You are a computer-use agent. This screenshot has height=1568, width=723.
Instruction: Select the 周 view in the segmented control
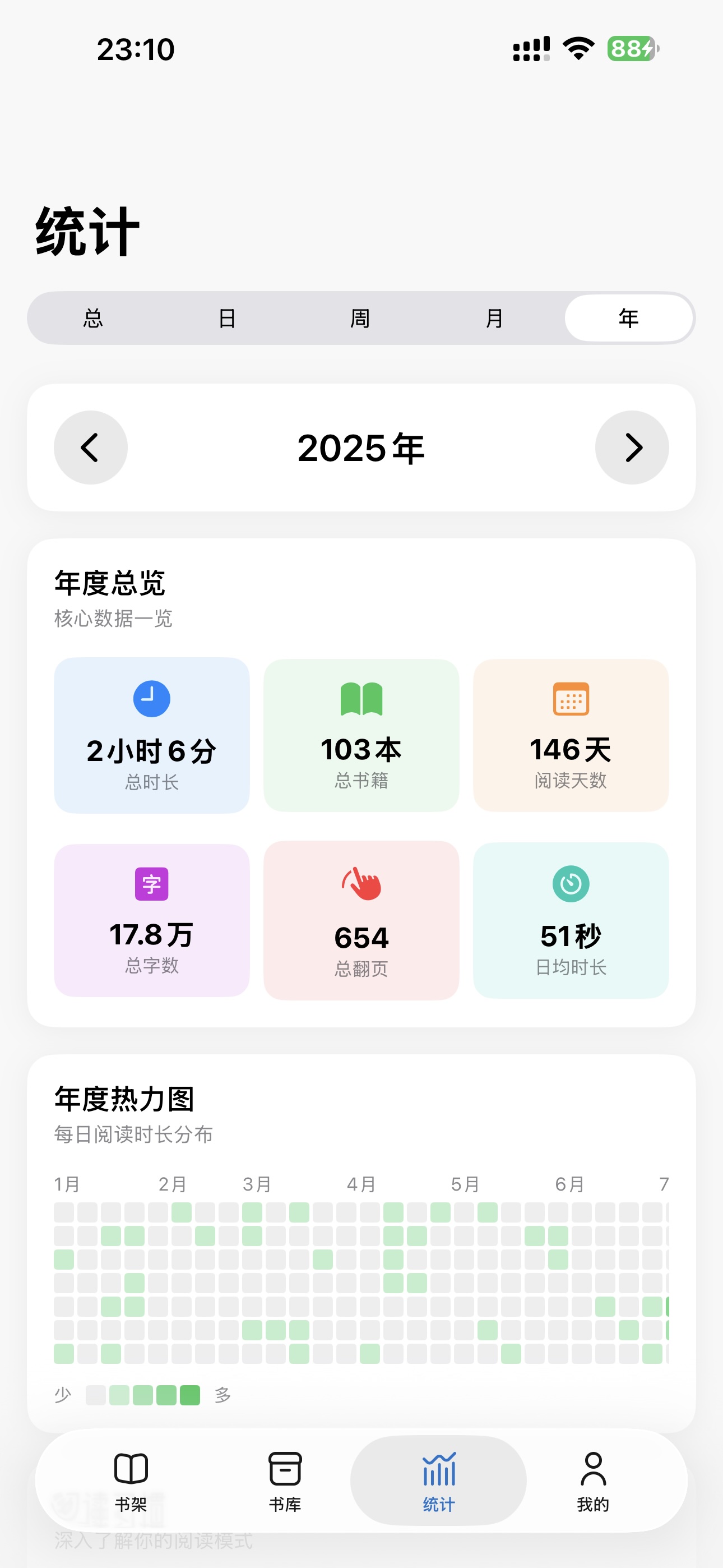pyautogui.click(x=360, y=318)
